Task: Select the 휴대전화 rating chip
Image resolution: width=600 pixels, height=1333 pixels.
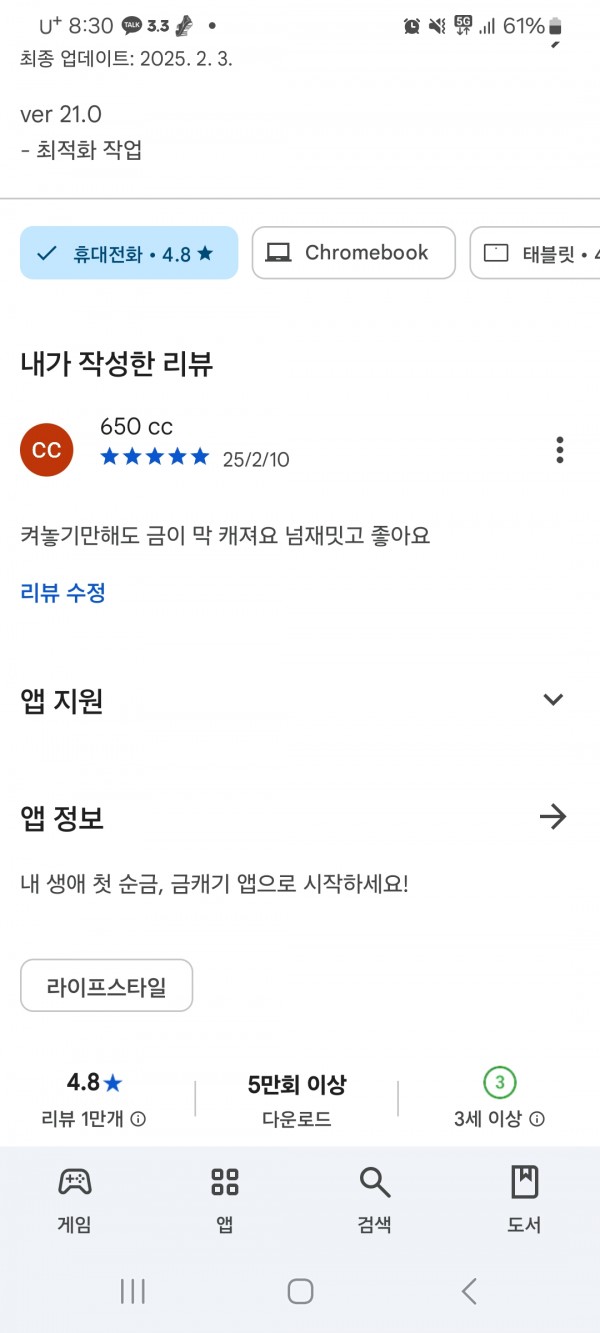Action: [x=129, y=253]
